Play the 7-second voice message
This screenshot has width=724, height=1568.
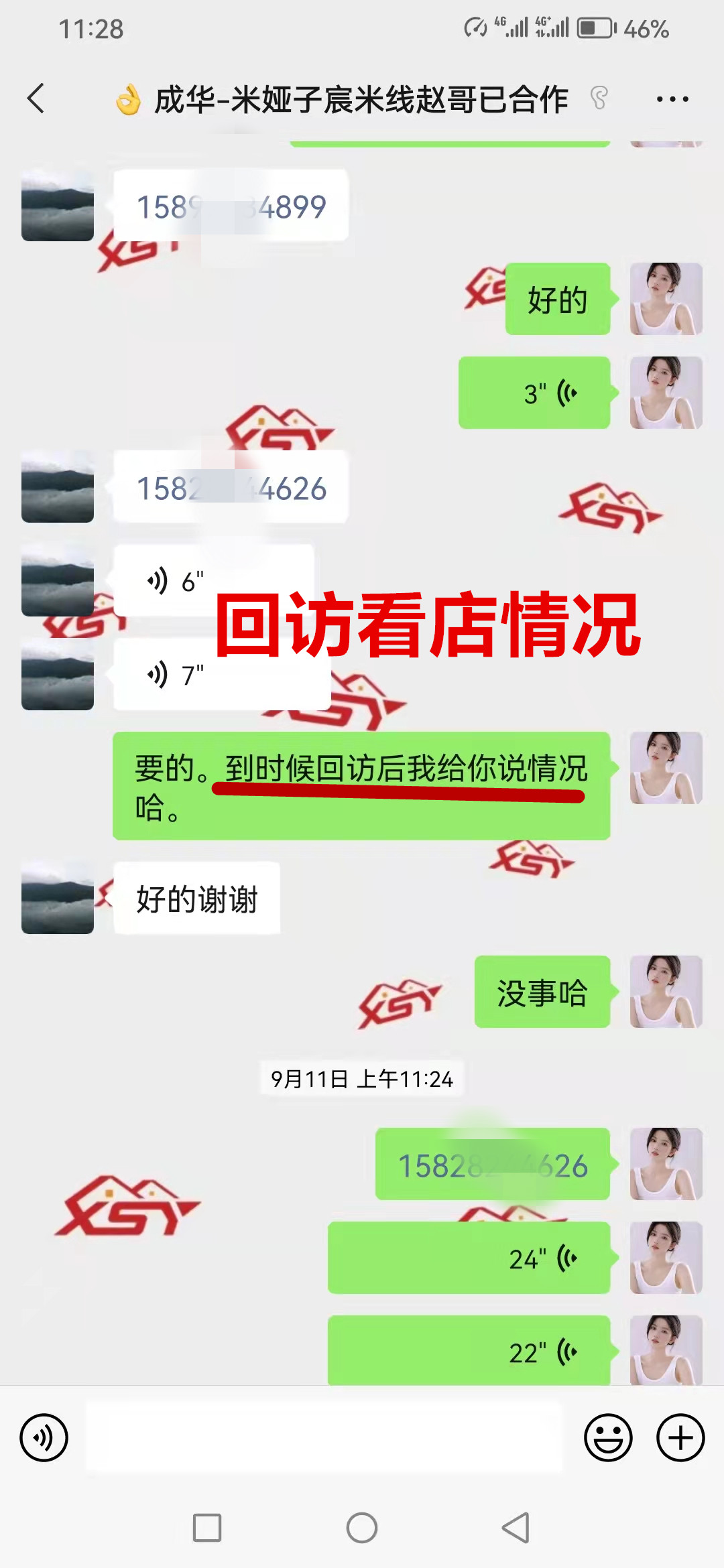(x=221, y=675)
